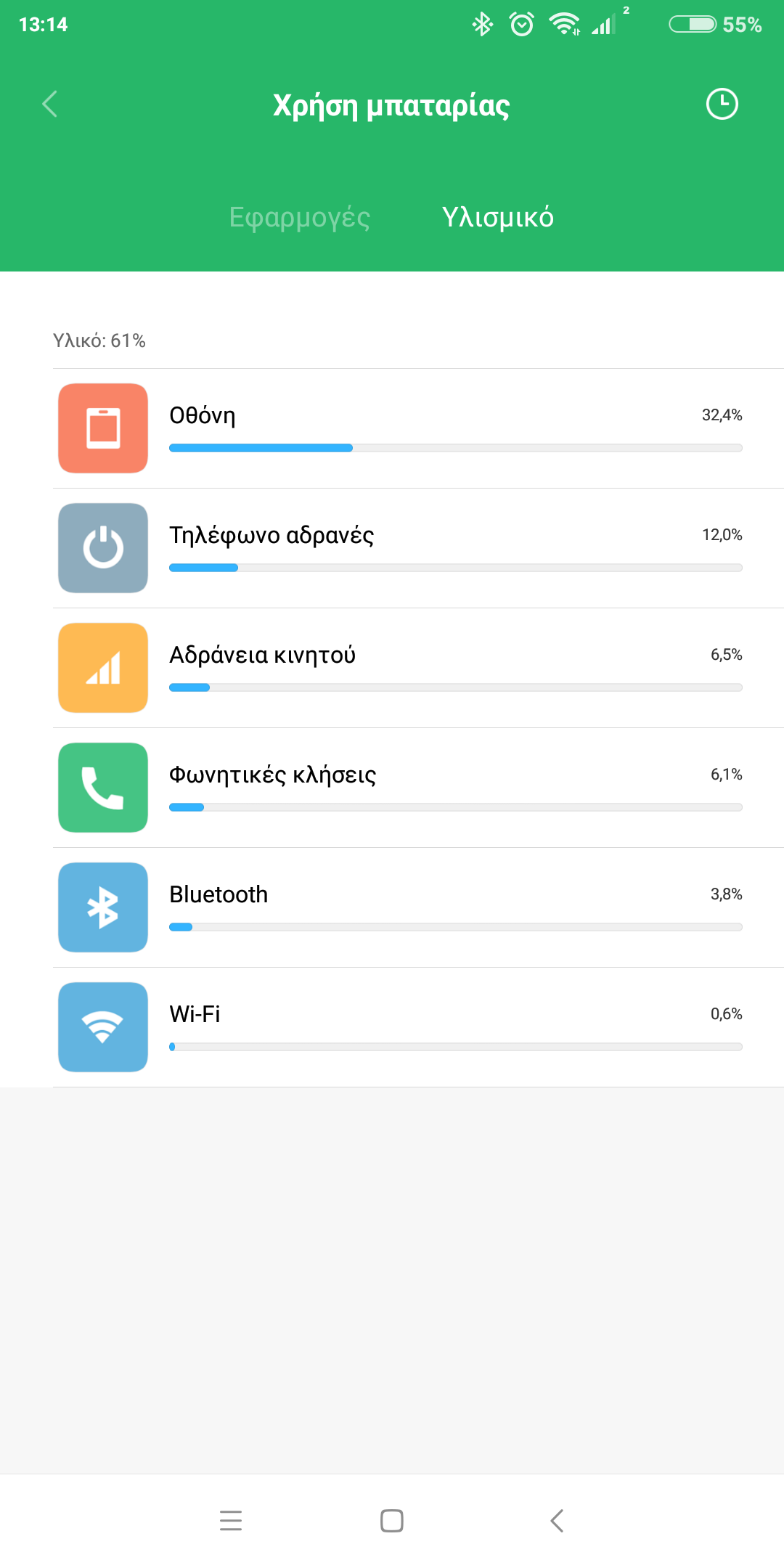Switch to the Εφαρμογές tab
Screen dimensions: 784x1568
[x=299, y=217]
